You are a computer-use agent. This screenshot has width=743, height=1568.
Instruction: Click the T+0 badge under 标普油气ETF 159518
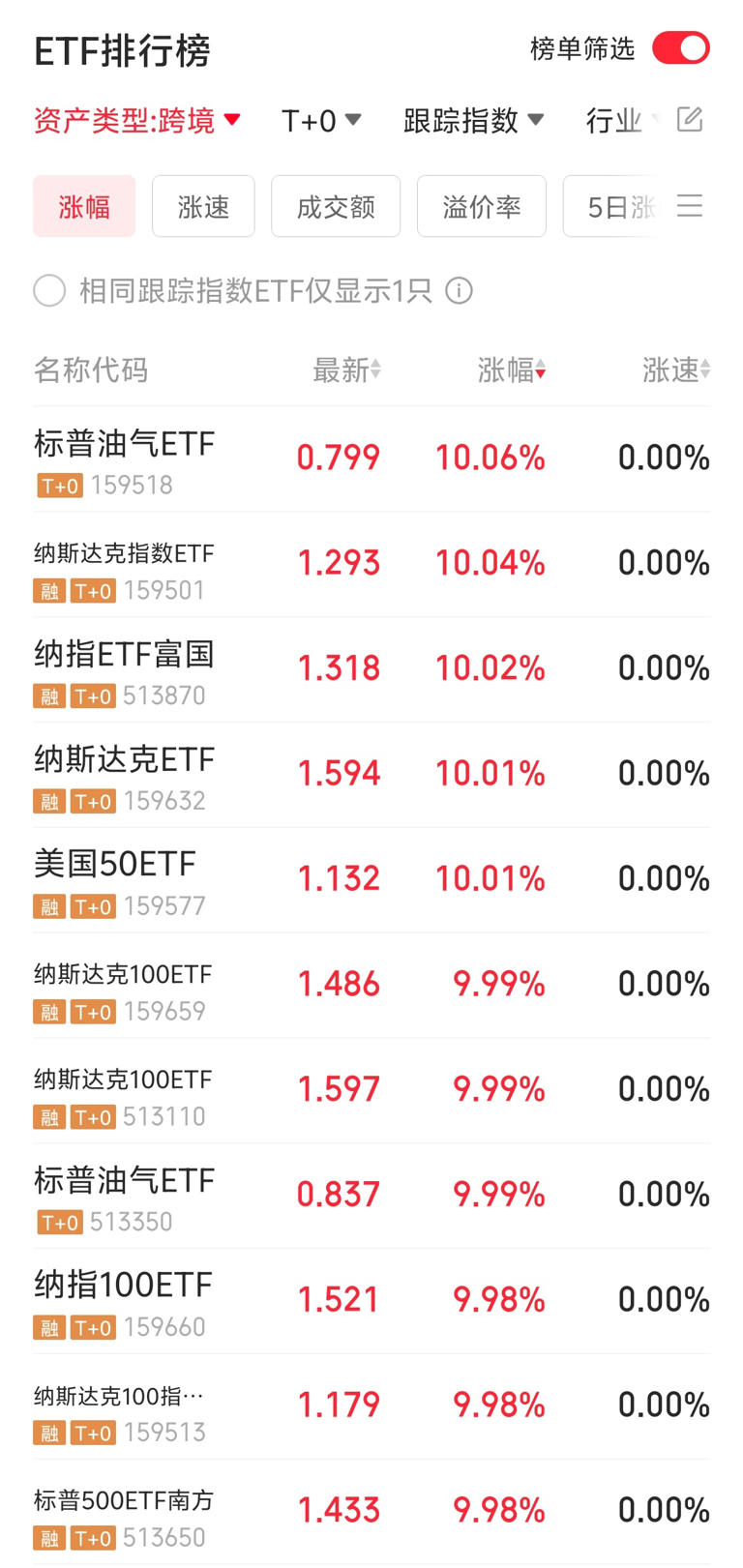click(59, 486)
